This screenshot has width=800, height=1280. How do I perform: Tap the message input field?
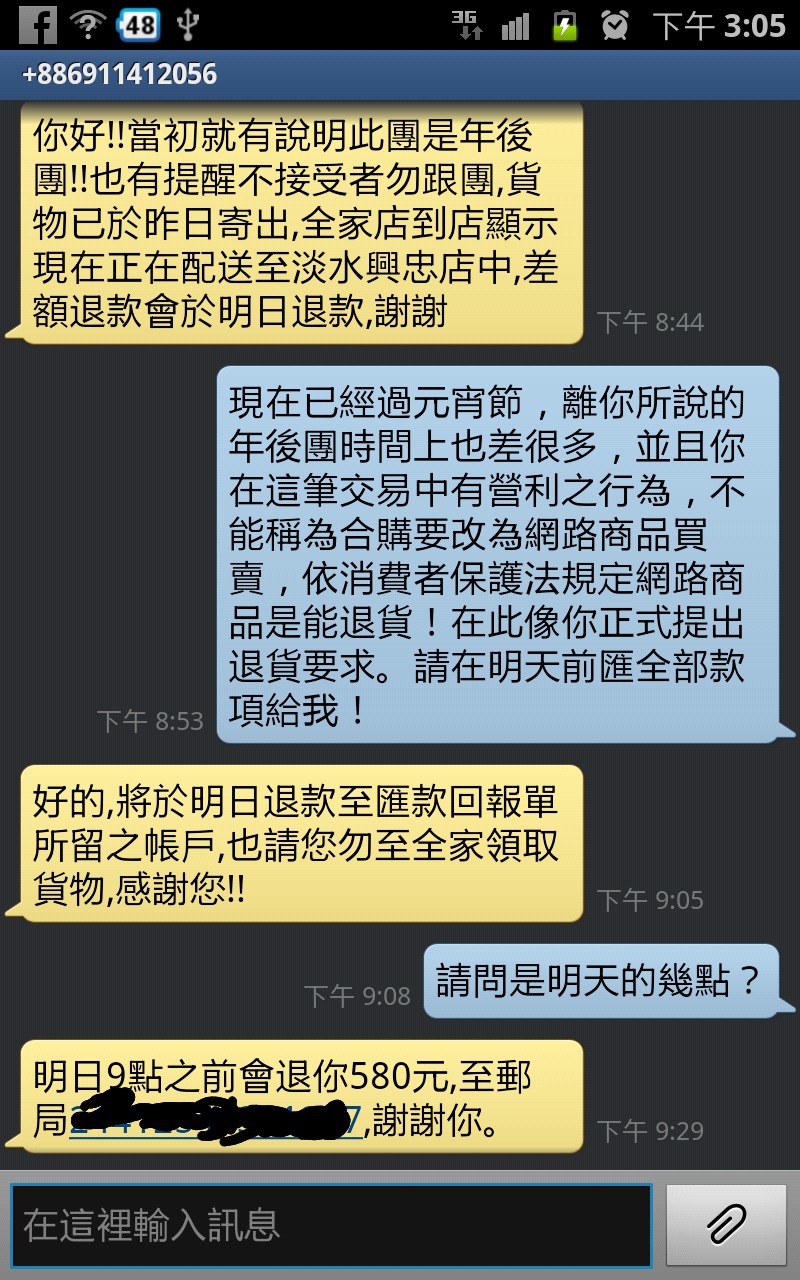[x=331, y=1225]
